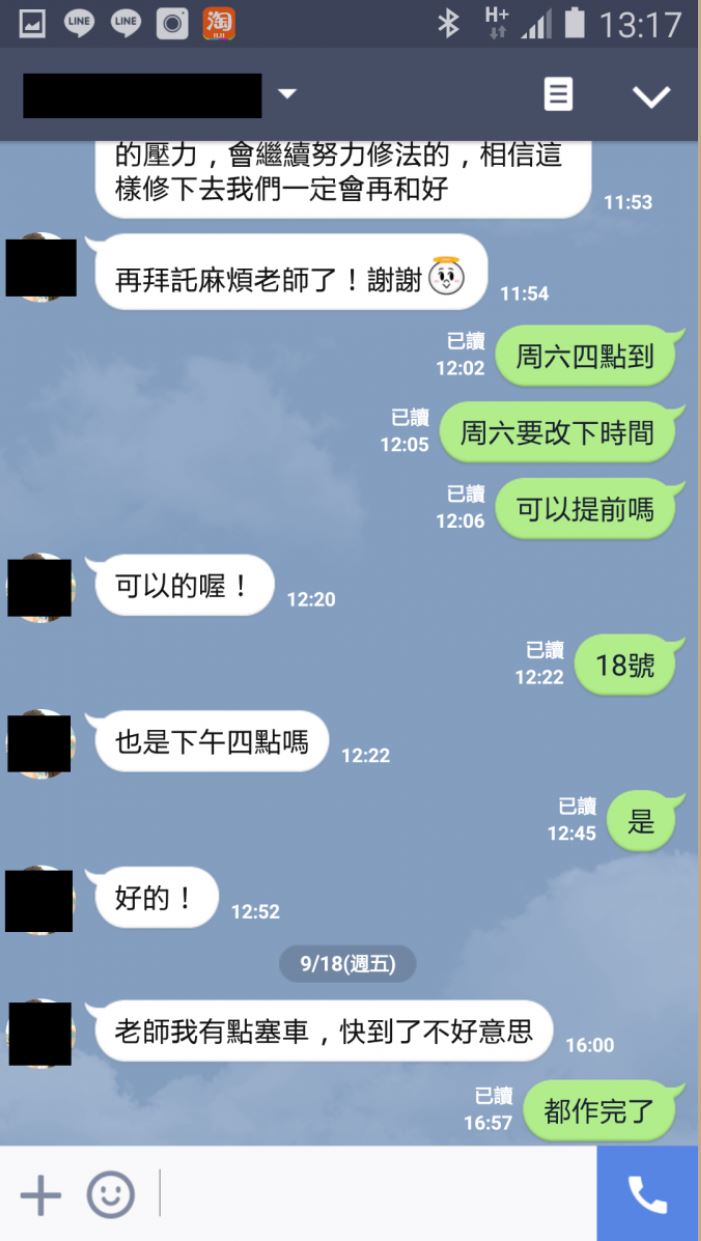Expand the chat title dropdown arrow
701x1241 pixels.
(x=287, y=95)
